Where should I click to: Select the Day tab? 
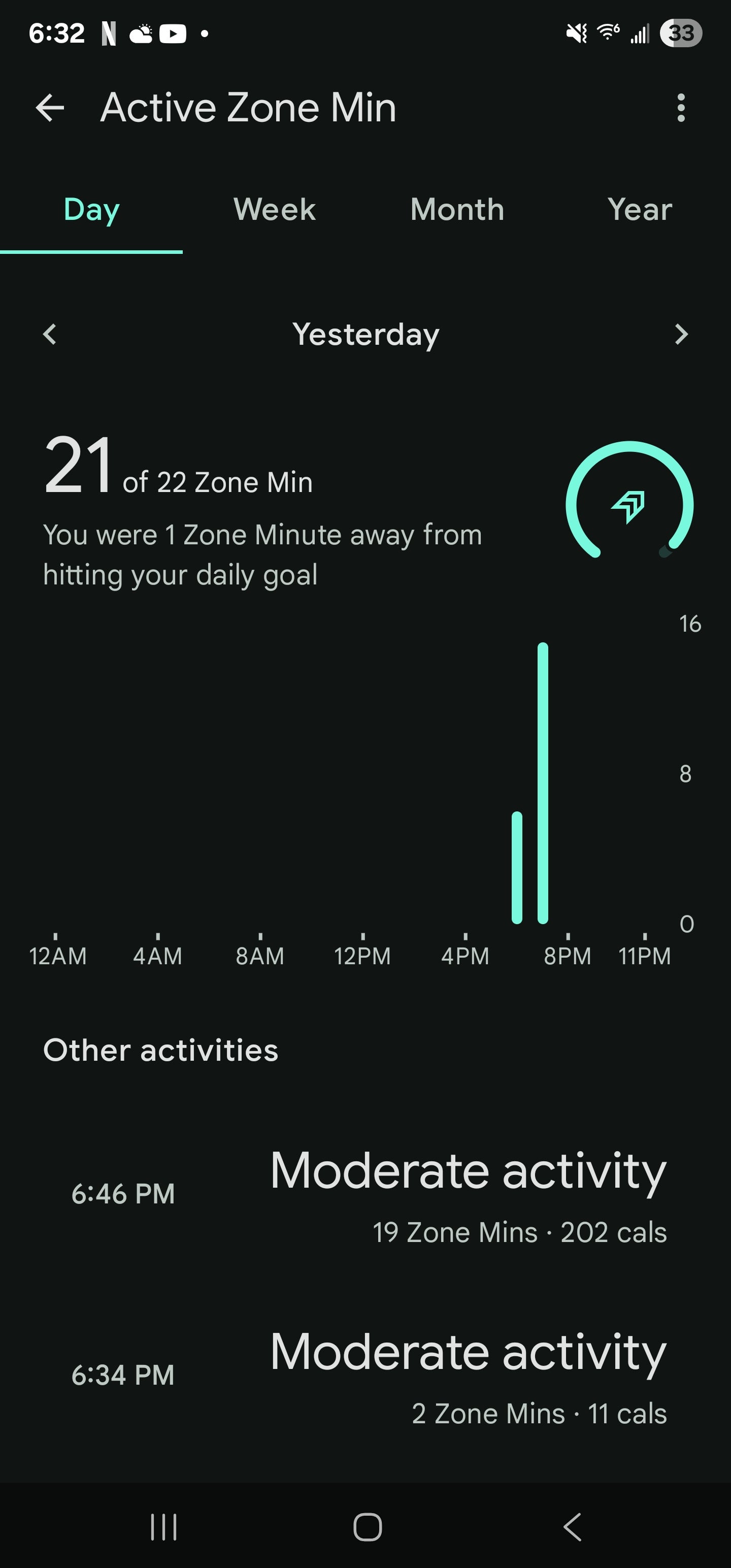pyautogui.click(x=91, y=210)
